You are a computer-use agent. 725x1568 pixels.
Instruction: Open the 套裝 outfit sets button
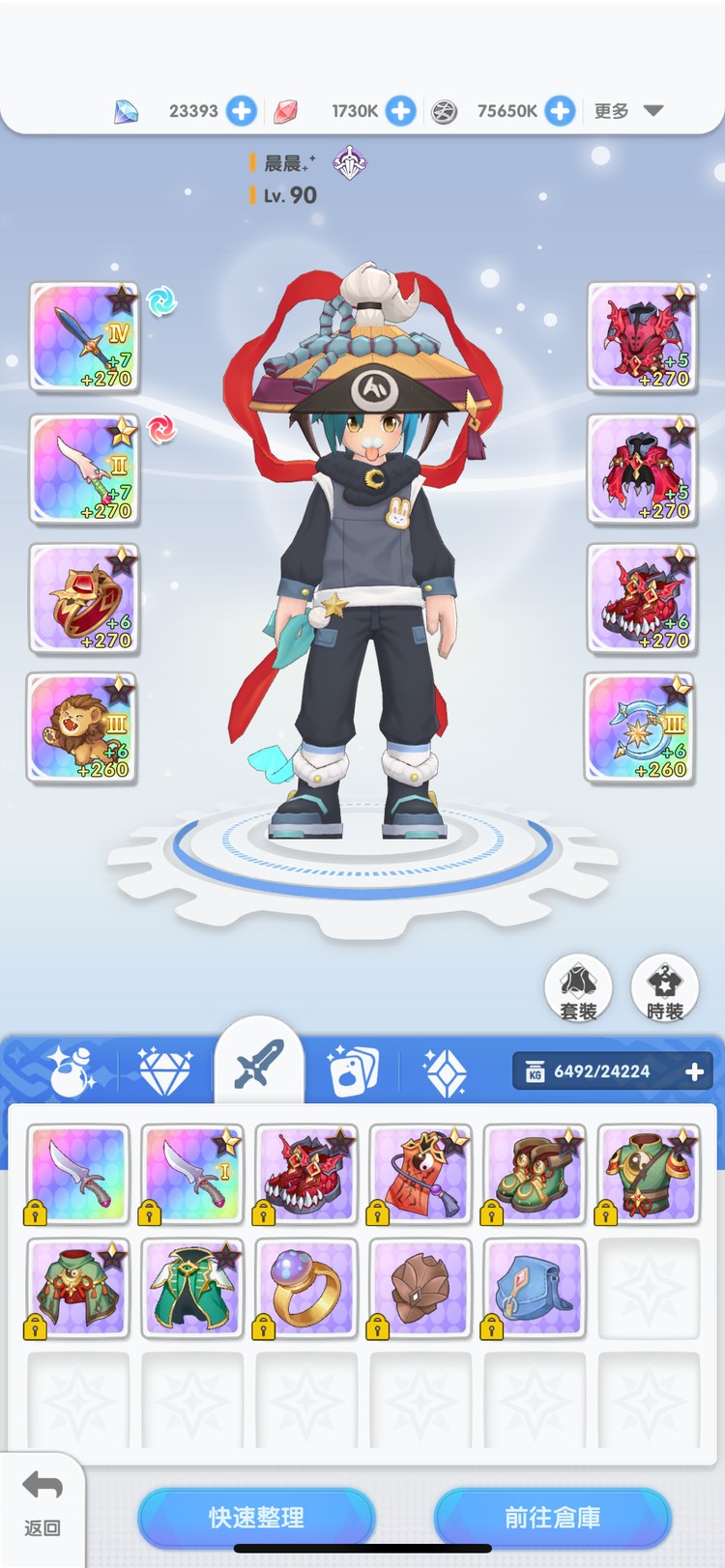(x=578, y=987)
